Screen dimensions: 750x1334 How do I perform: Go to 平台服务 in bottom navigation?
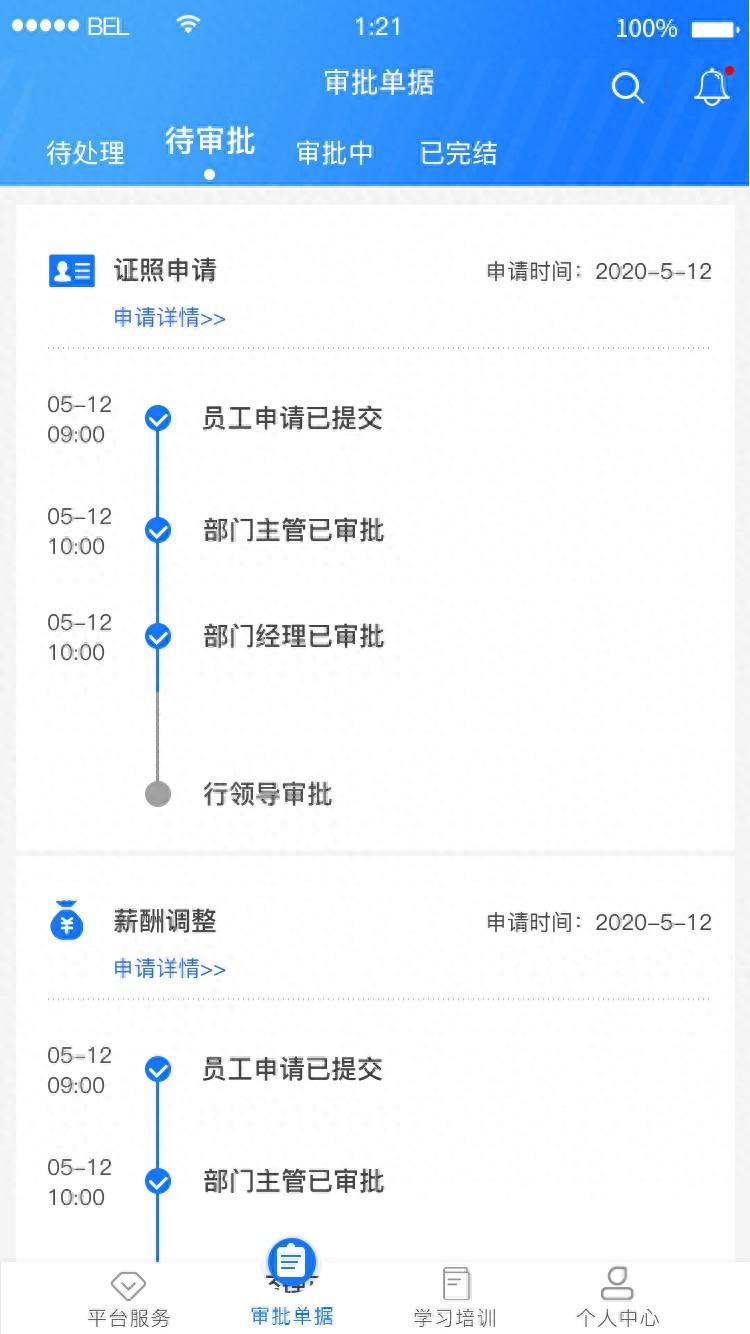tap(129, 1297)
